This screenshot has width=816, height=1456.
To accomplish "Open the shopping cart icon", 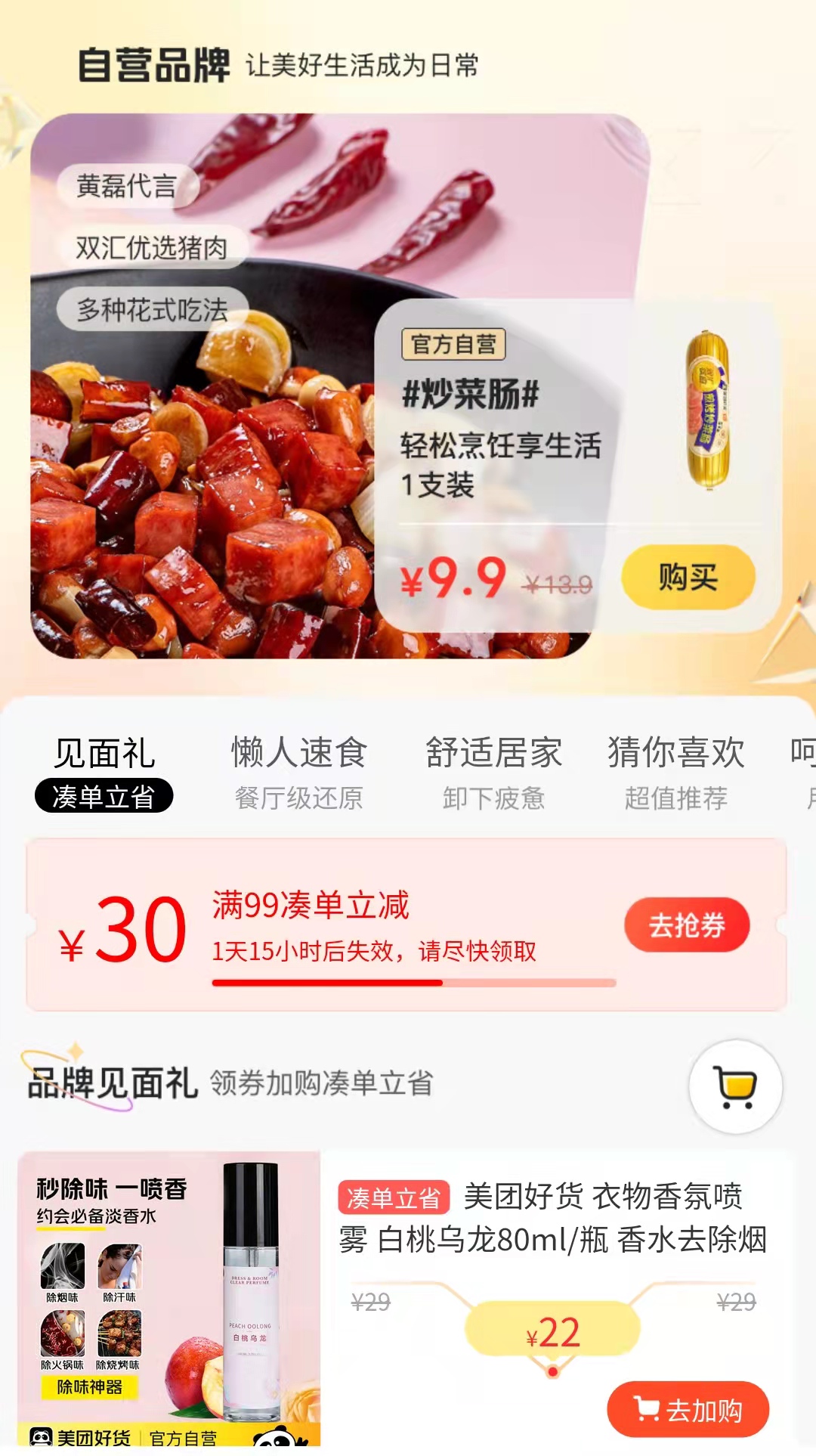I will pyautogui.click(x=735, y=1086).
